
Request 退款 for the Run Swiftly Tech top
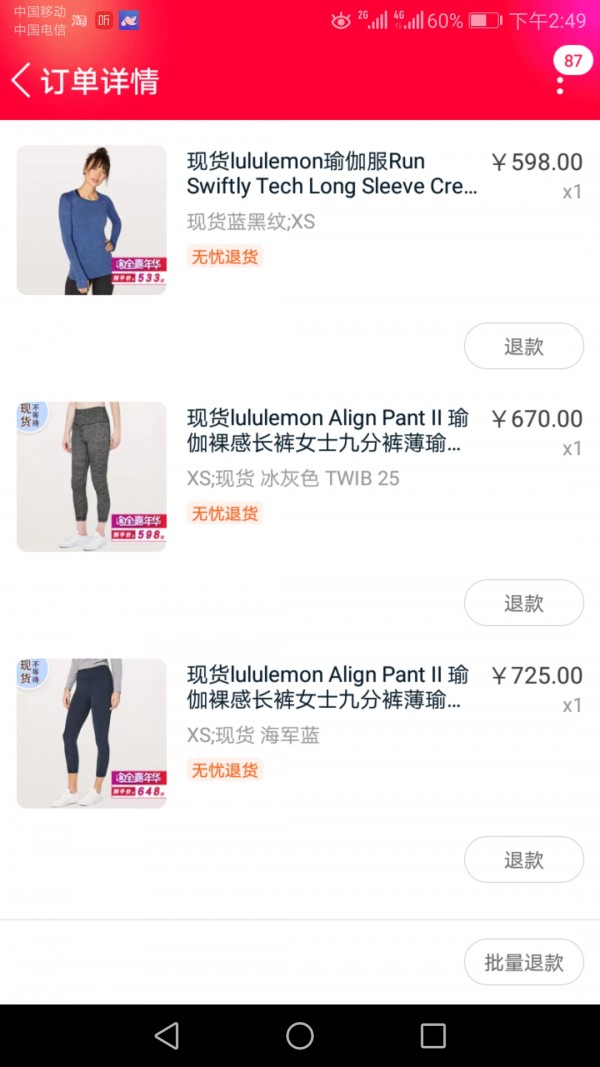click(x=524, y=346)
